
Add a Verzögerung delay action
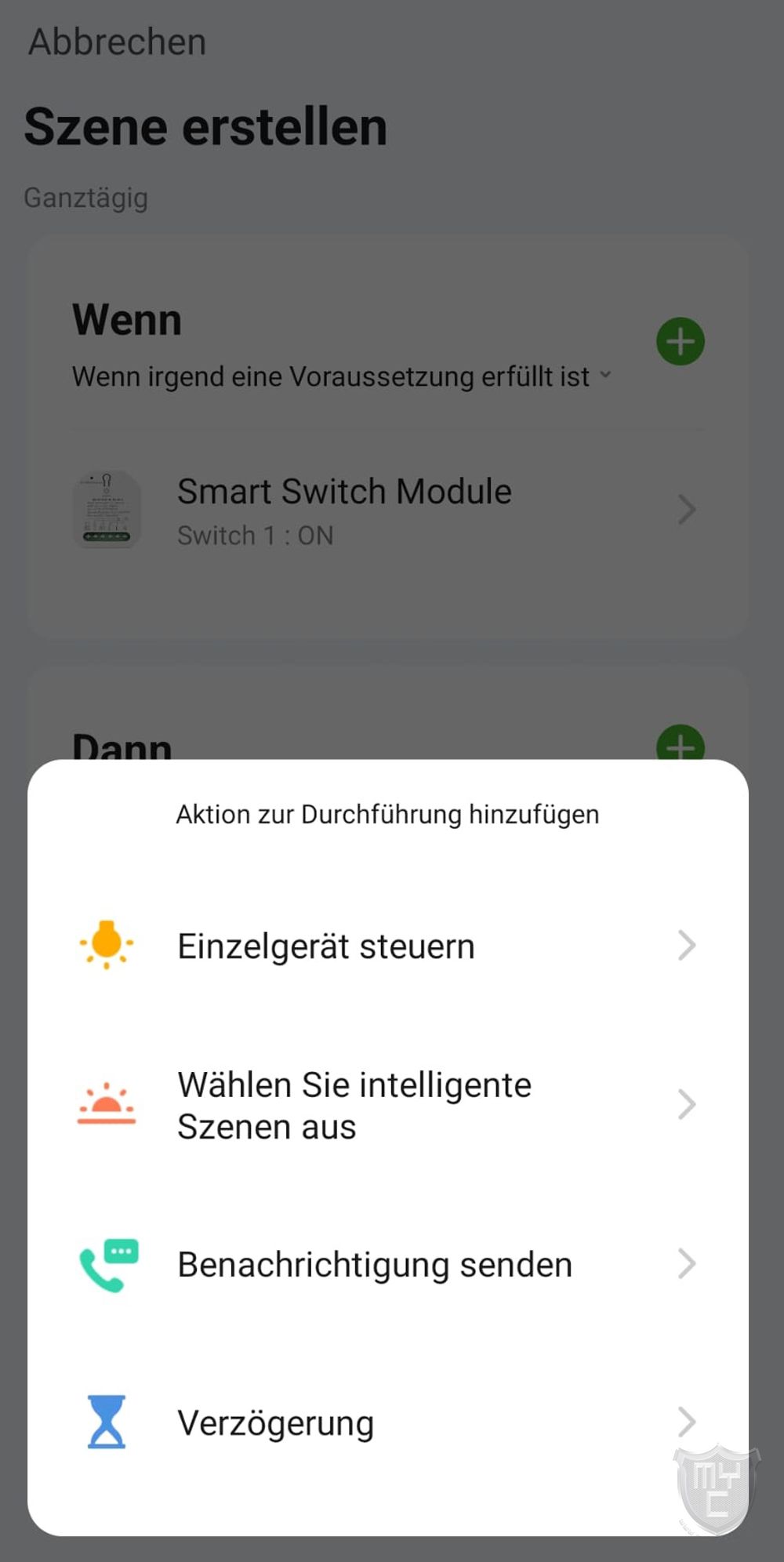point(387,1422)
